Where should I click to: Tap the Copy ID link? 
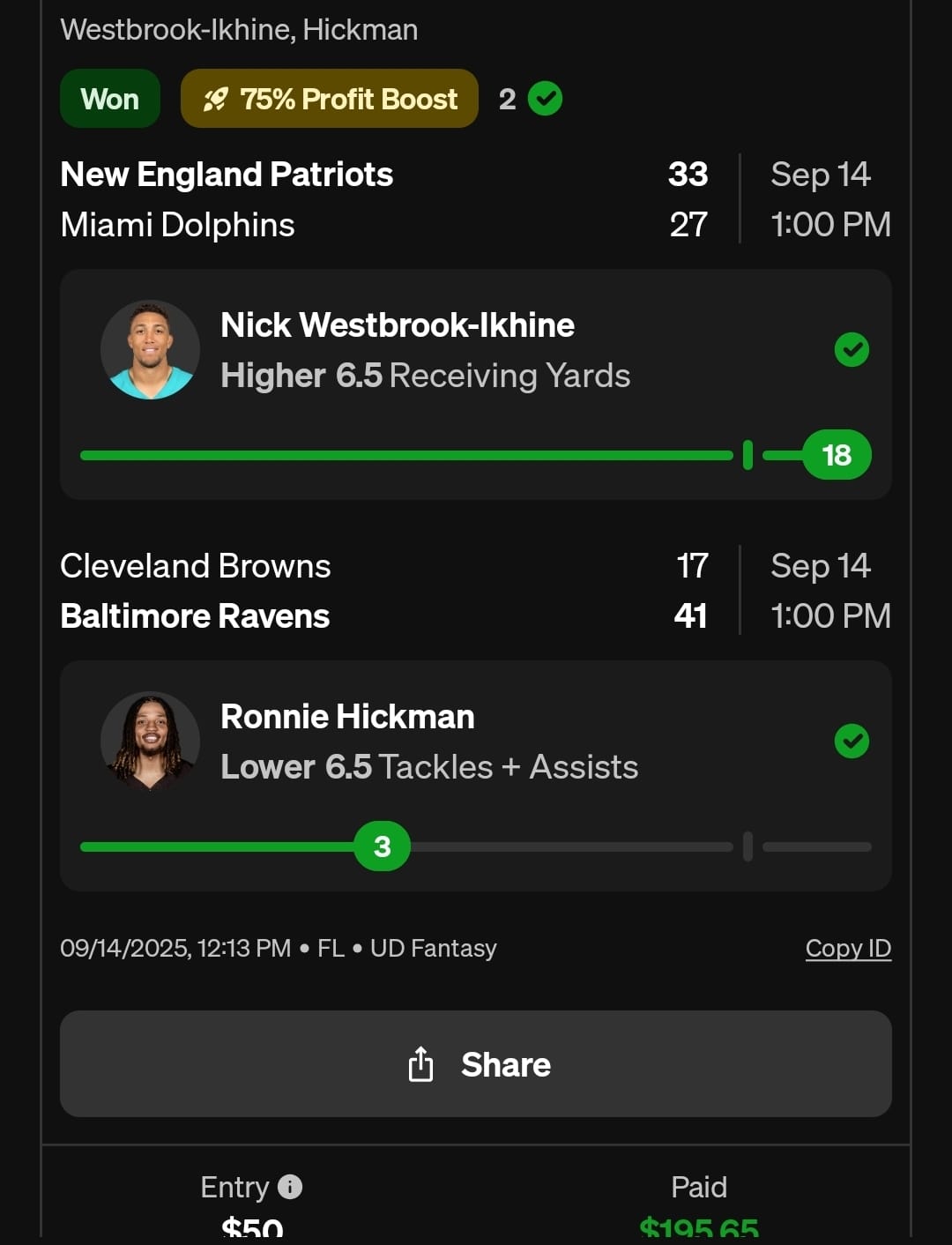[x=848, y=948]
